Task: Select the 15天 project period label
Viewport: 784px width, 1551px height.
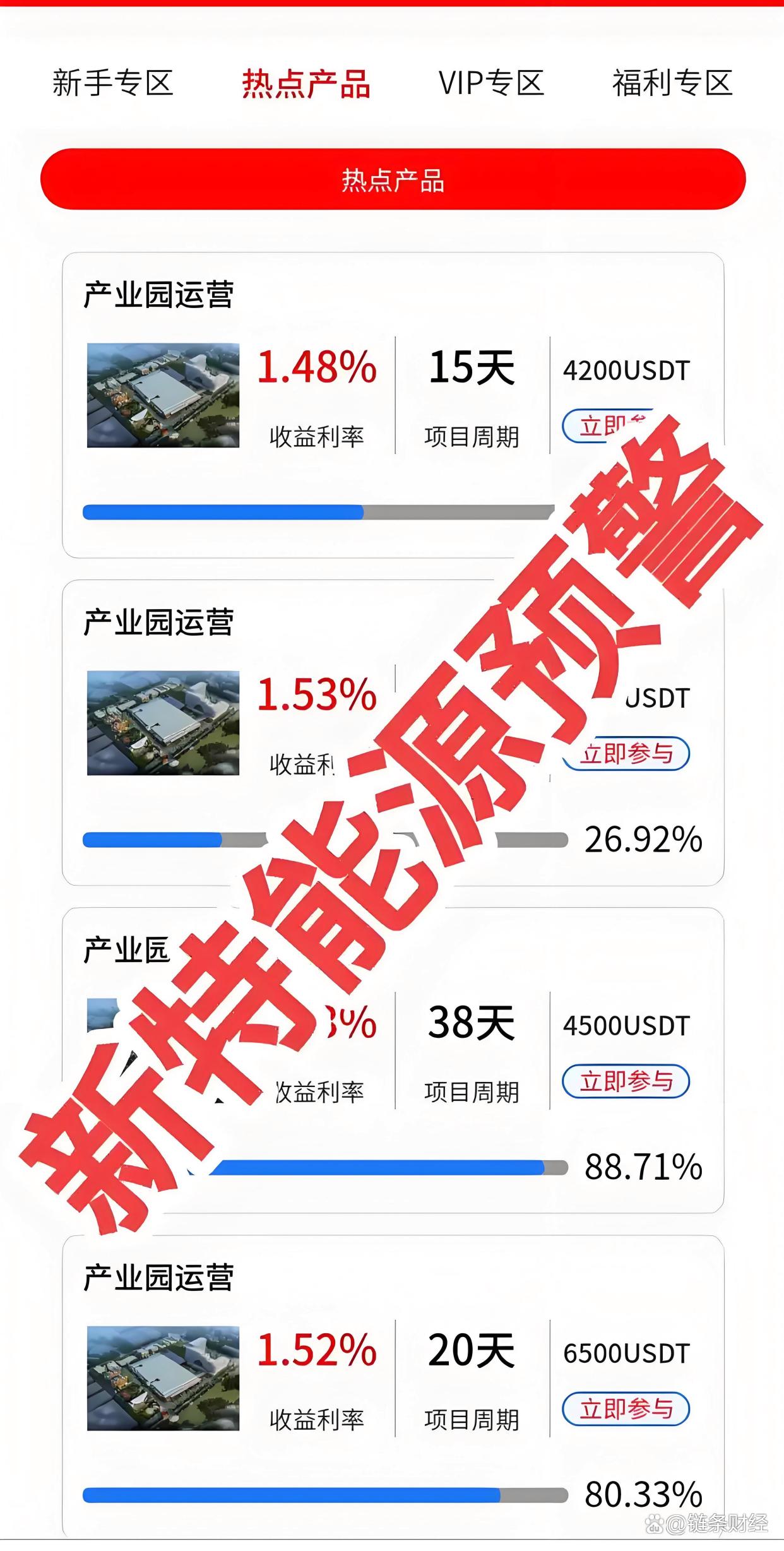Action: [x=472, y=366]
